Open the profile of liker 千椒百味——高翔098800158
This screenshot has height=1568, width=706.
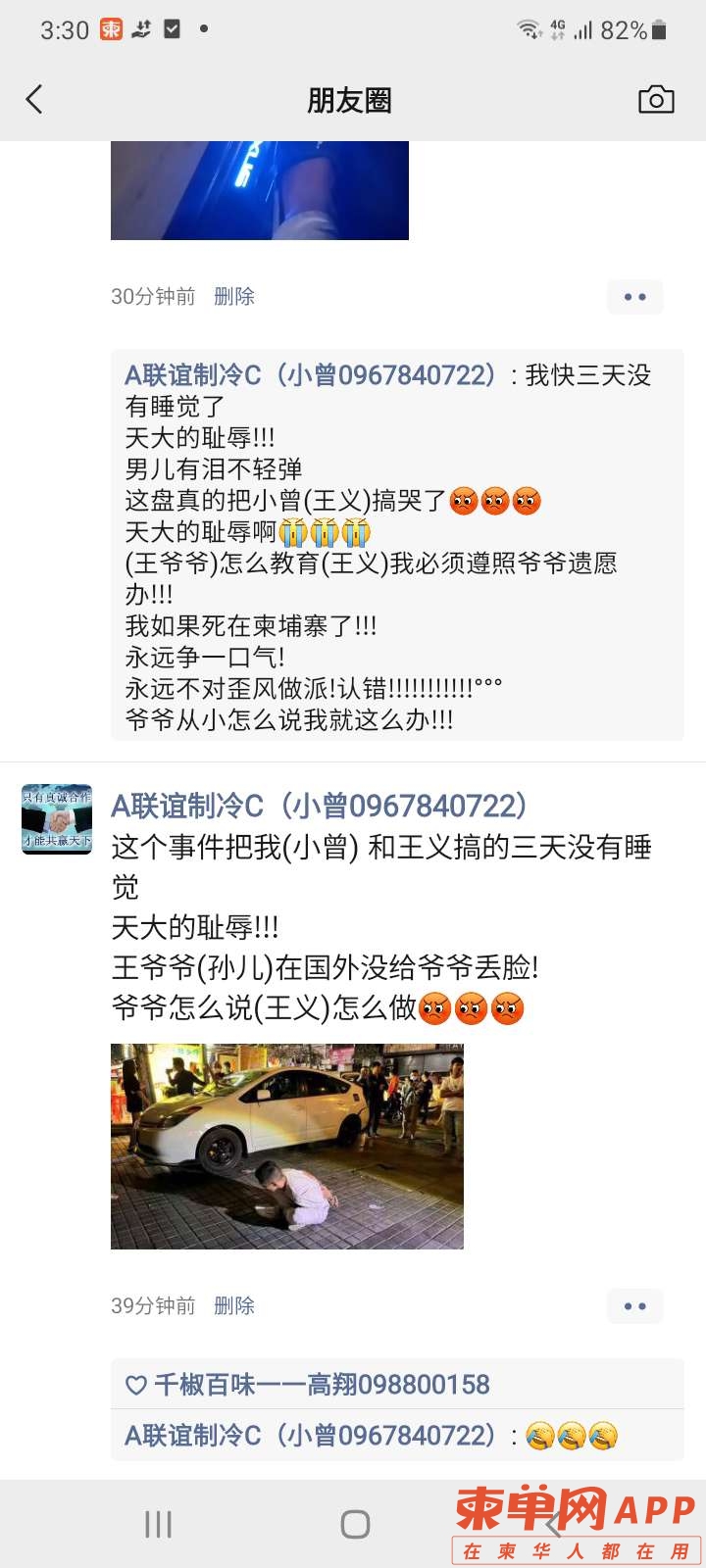(322, 1385)
